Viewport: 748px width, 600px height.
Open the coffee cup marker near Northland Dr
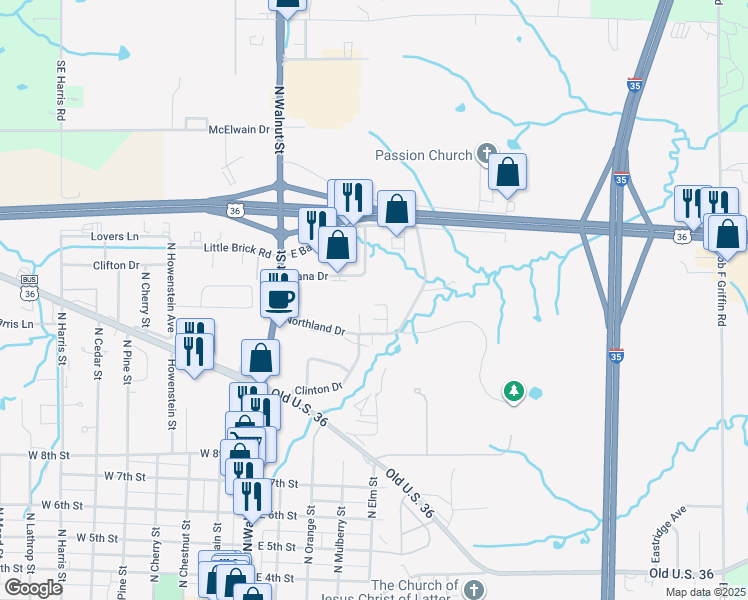[x=280, y=298]
